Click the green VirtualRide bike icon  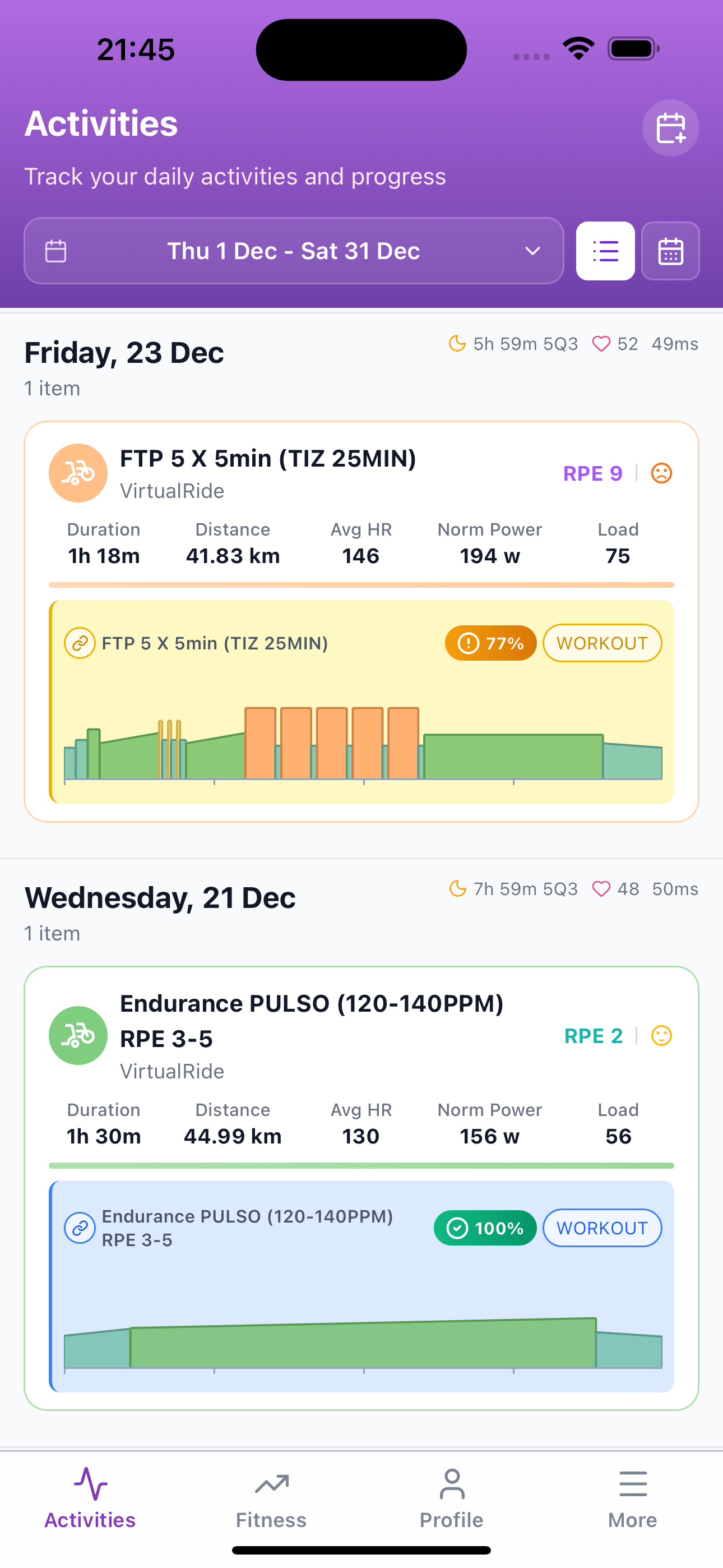coord(78,1035)
